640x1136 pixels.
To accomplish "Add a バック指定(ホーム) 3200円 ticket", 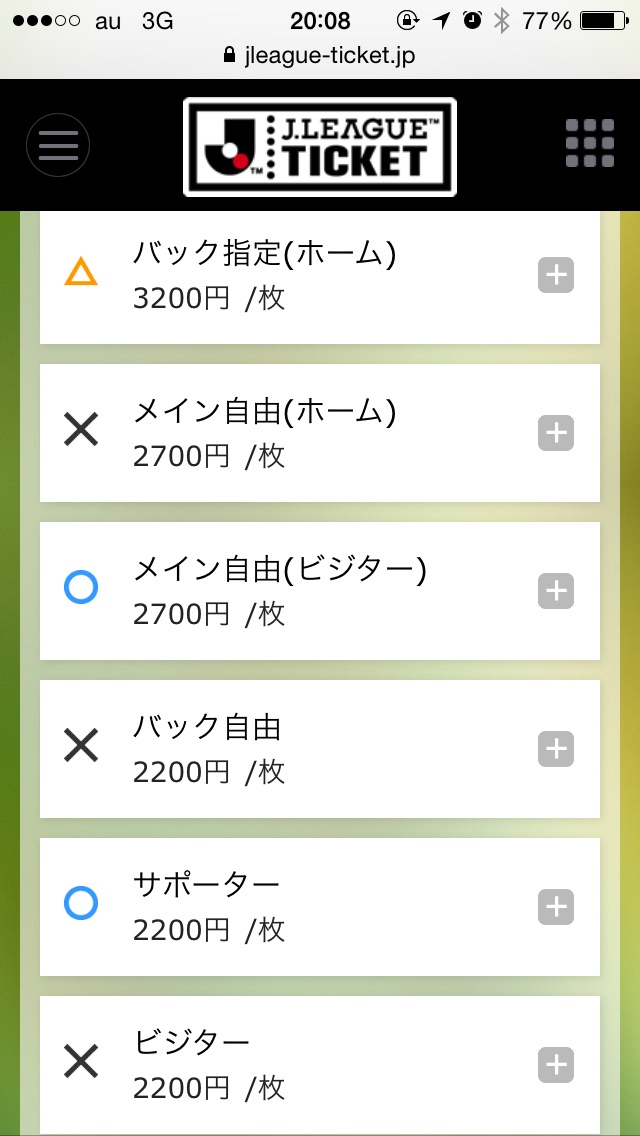I will coord(556,275).
